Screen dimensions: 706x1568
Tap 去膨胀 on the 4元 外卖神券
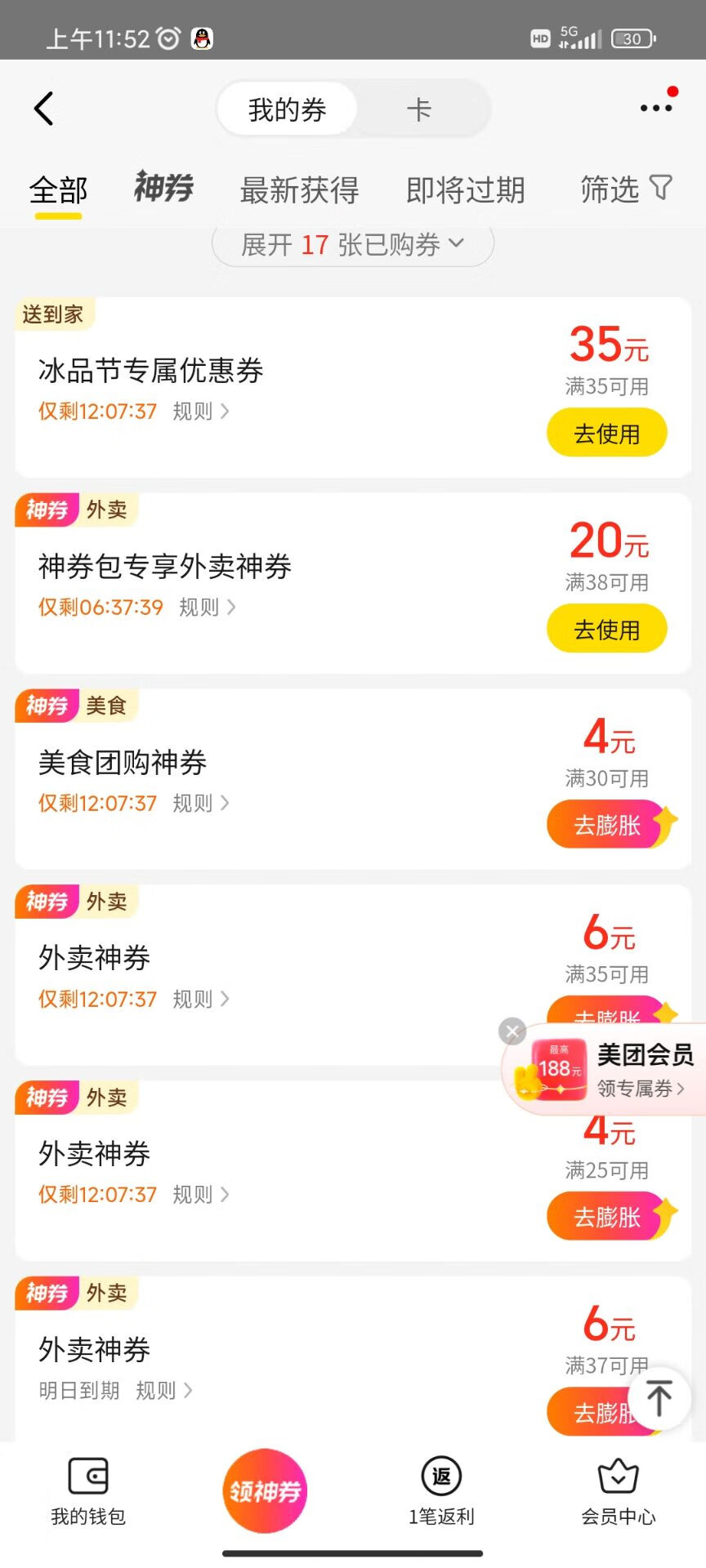[610, 1217]
